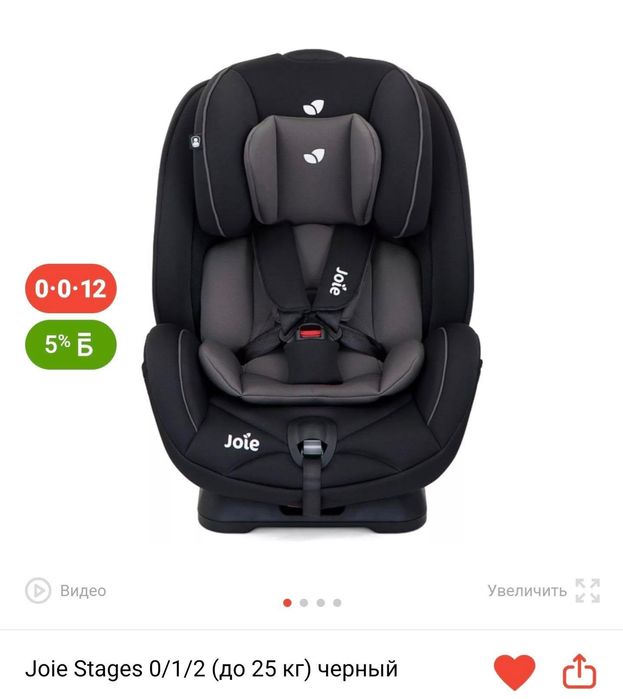This screenshot has width=623, height=699.
Task: Jump to the second photo dot
Action: coord(304,603)
